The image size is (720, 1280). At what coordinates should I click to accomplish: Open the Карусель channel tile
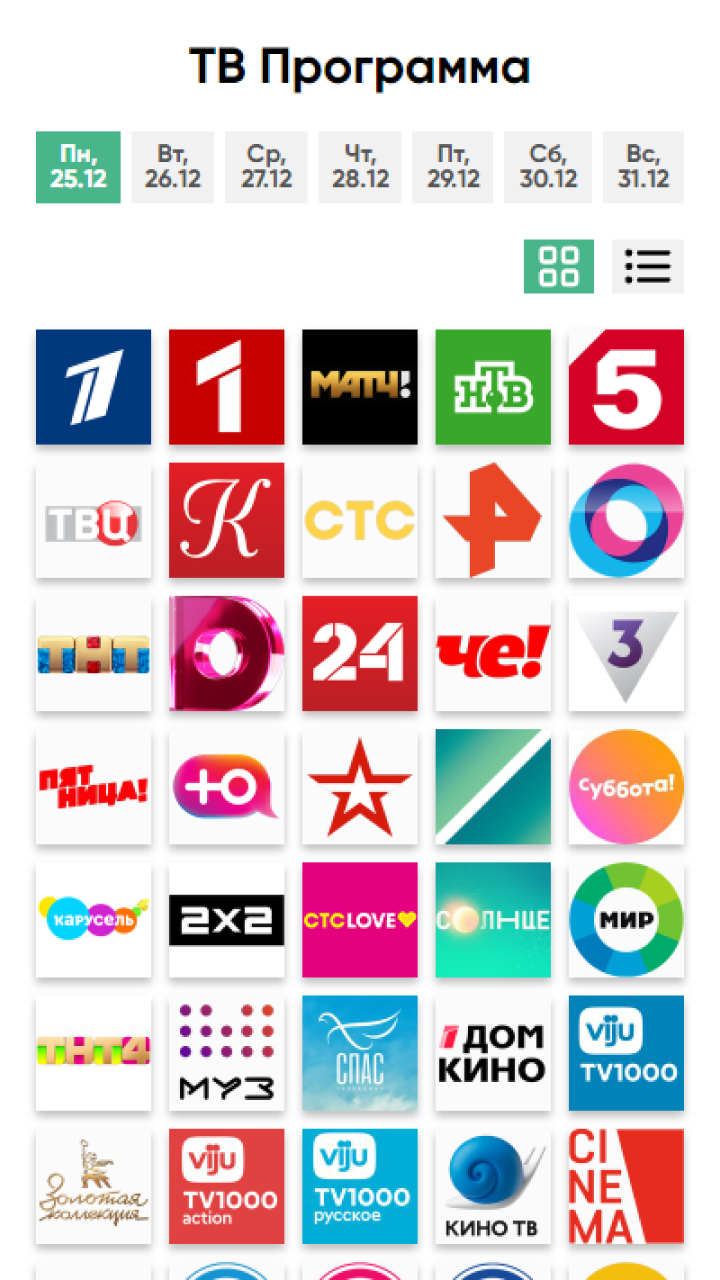(x=94, y=920)
